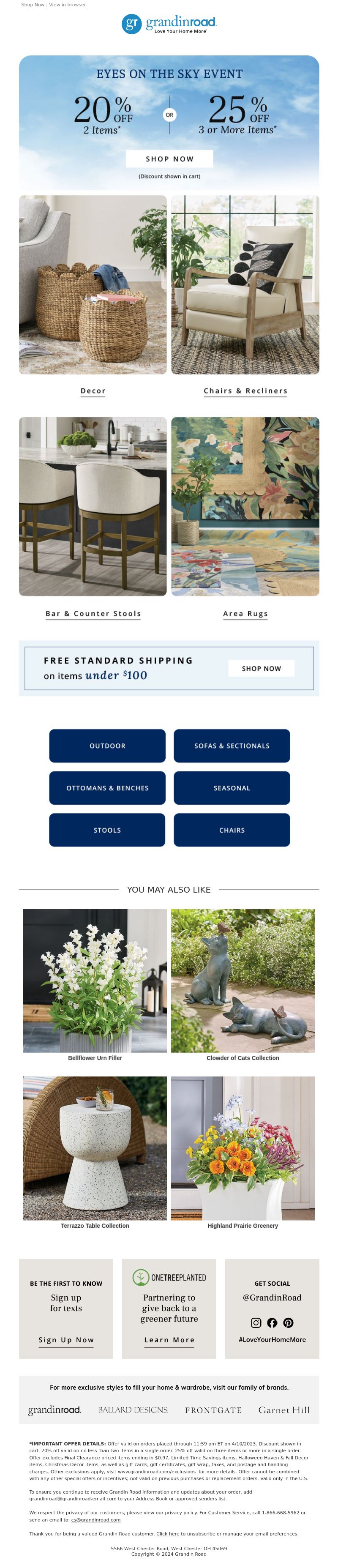Select the Sofas & Sectionals button

tap(232, 746)
